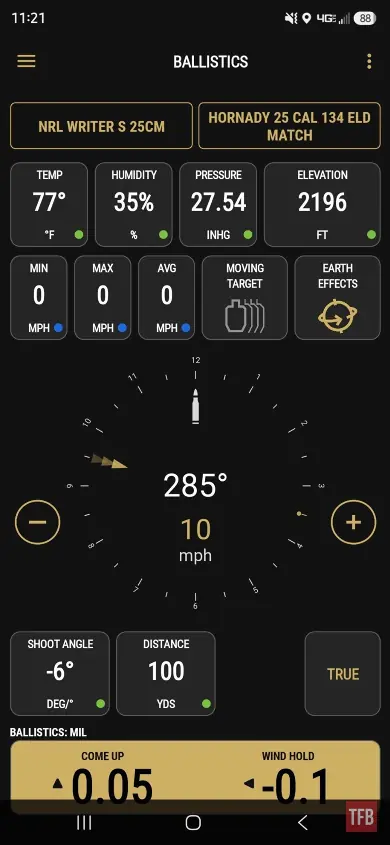Tap the TRUE button
Image resolution: width=390 pixels, height=845 pixels.
pyautogui.click(x=343, y=673)
